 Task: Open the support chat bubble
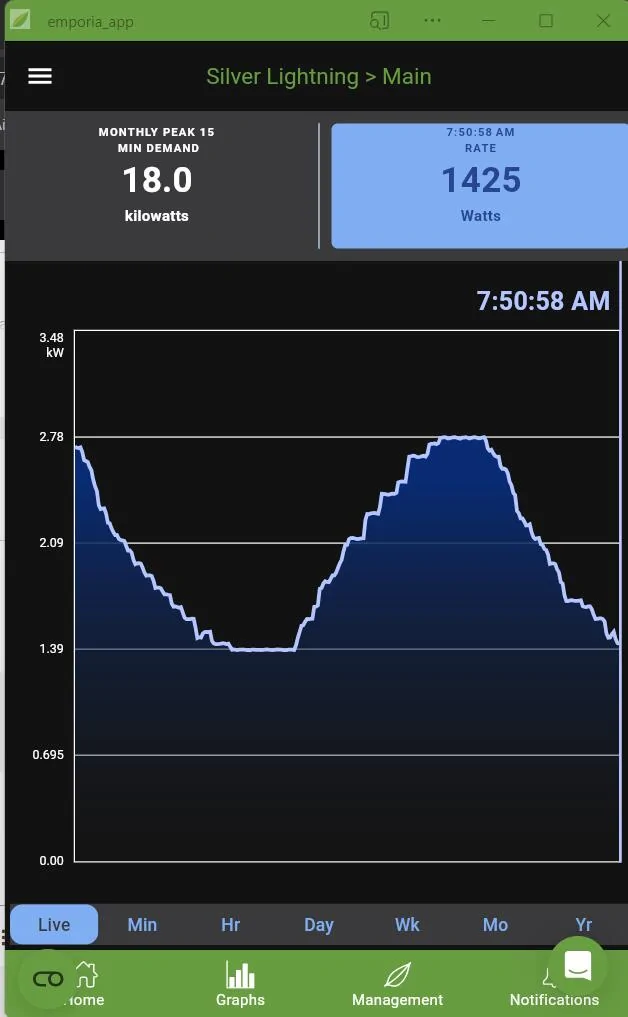578,965
